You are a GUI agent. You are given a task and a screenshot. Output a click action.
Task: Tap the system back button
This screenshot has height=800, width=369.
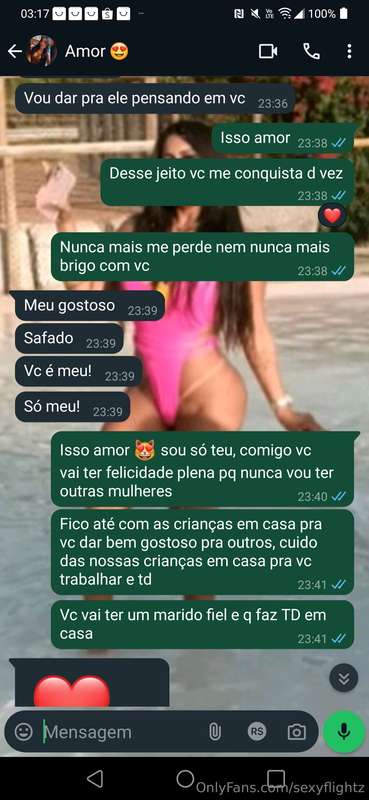(95, 779)
